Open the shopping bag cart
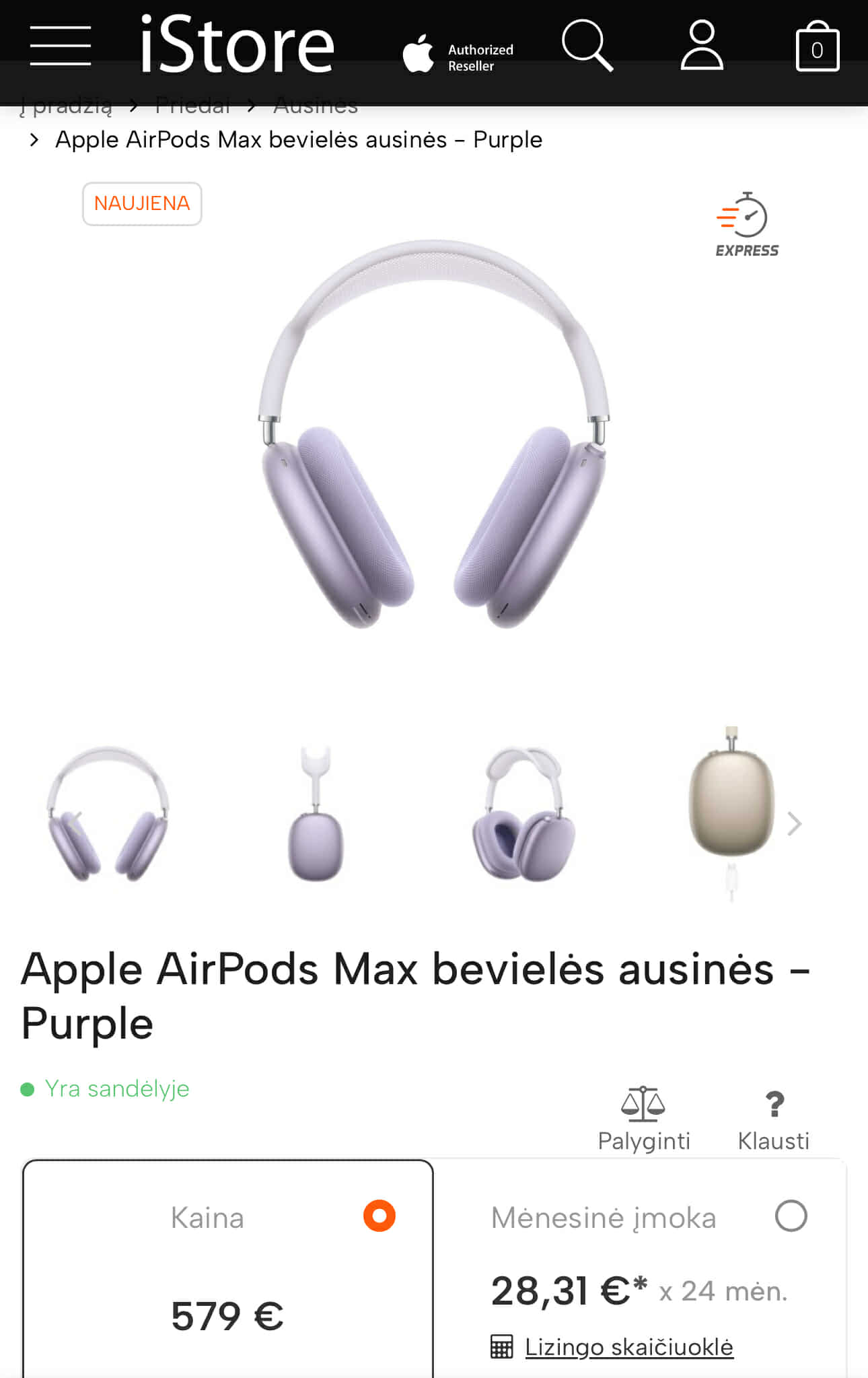The width and height of the screenshot is (868, 1378). point(817,46)
